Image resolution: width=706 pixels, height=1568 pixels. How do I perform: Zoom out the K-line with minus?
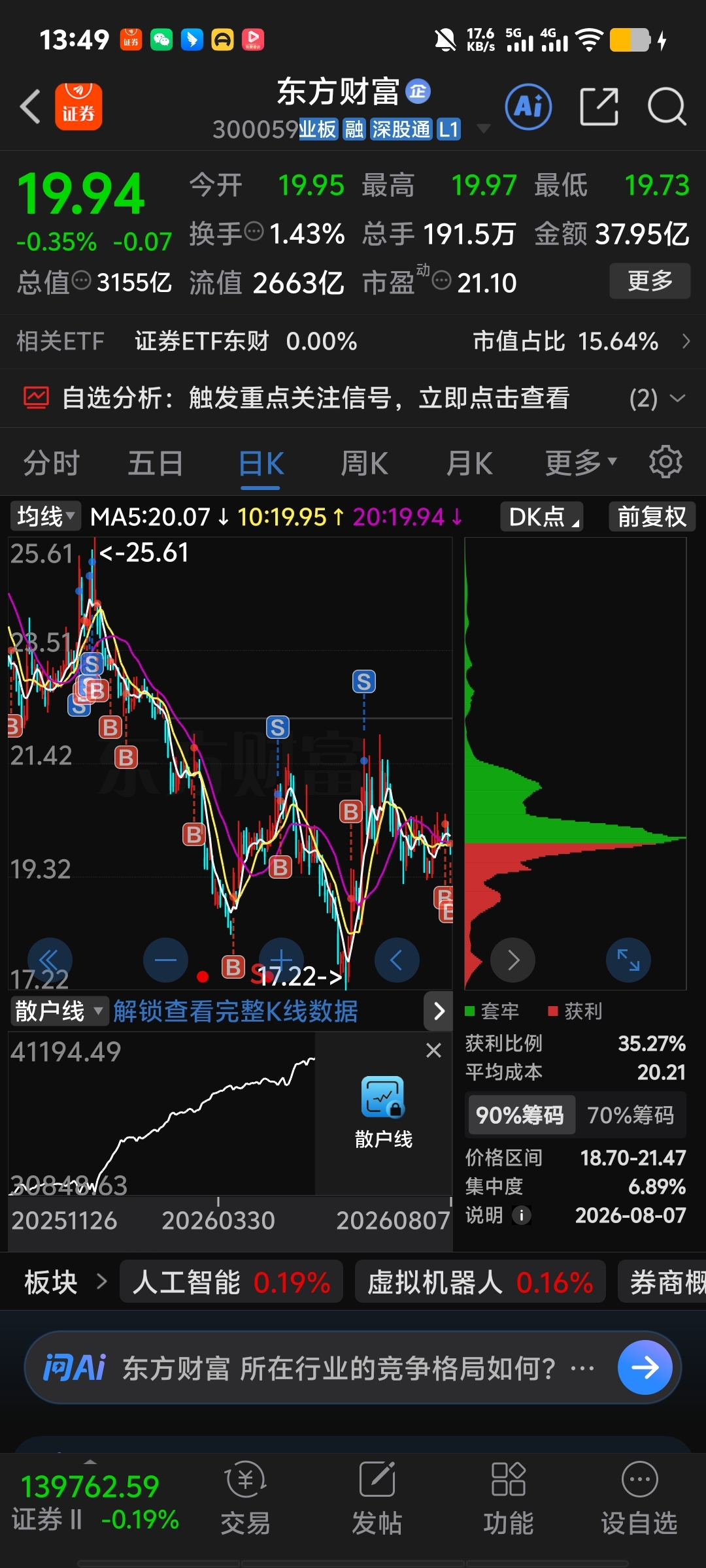pyautogui.click(x=165, y=960)
